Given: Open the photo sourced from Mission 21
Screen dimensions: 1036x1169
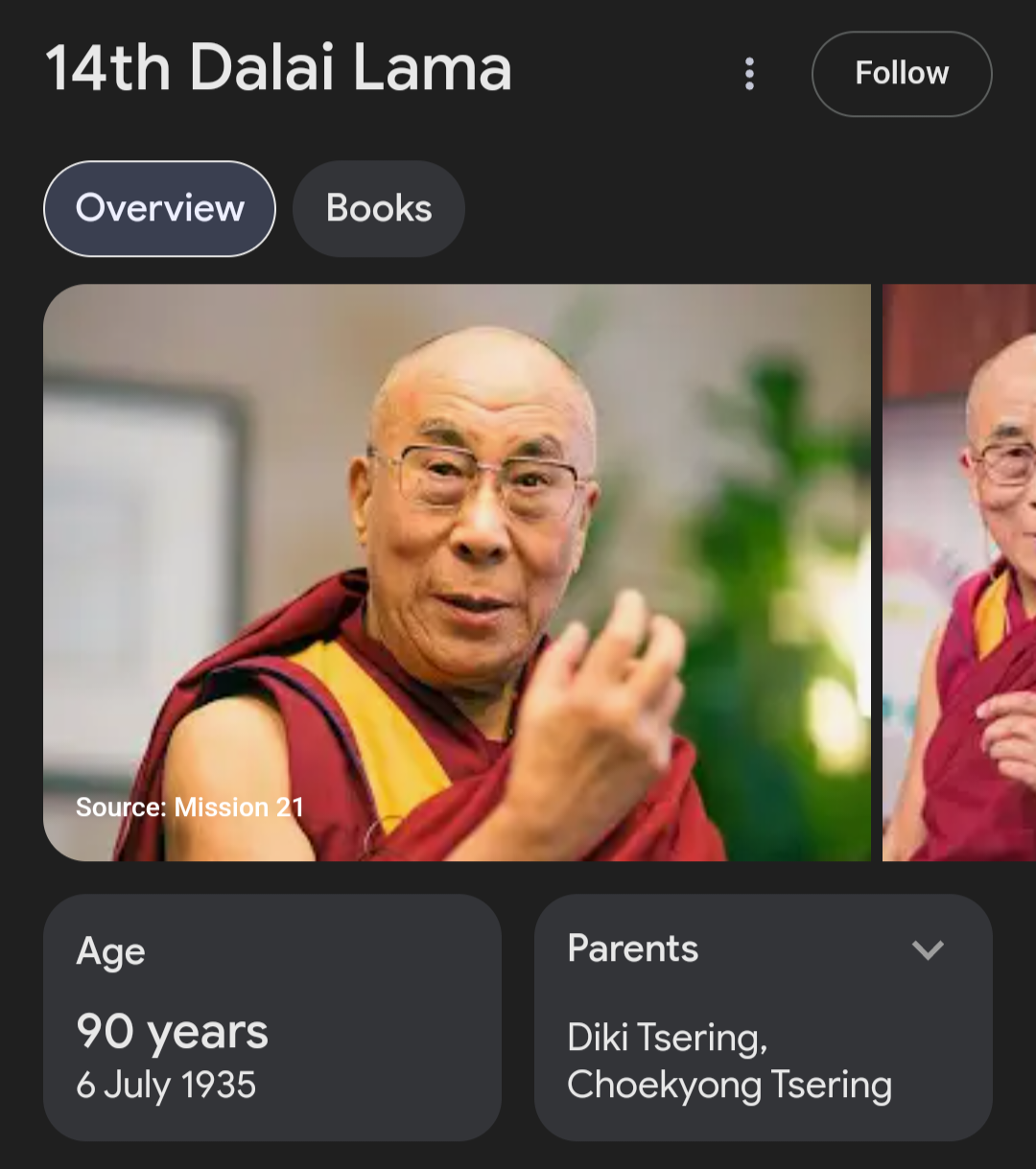Looking at the screenshot, I should 457,573.
